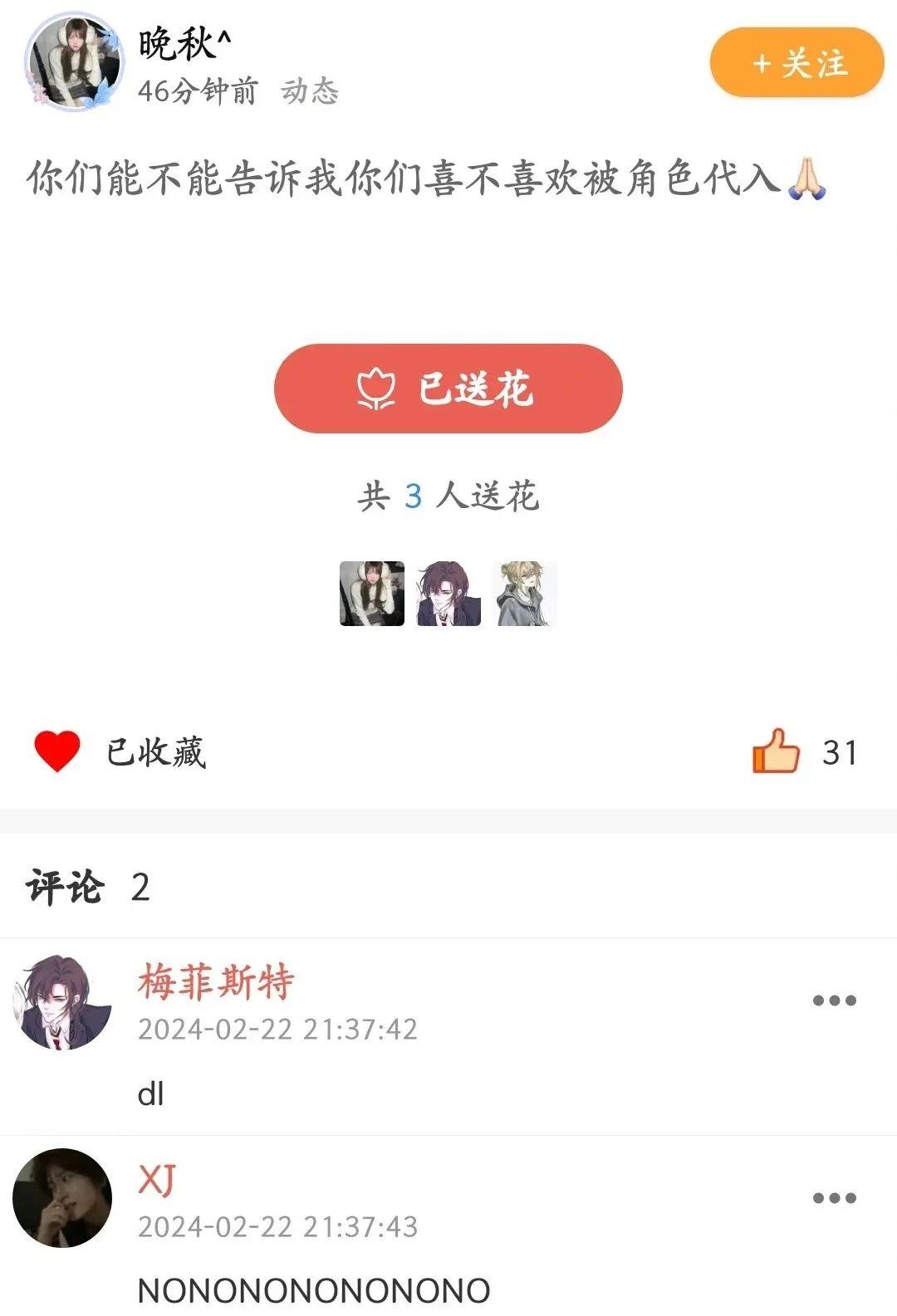Open the username XJ in comments

click(157, 1179)
